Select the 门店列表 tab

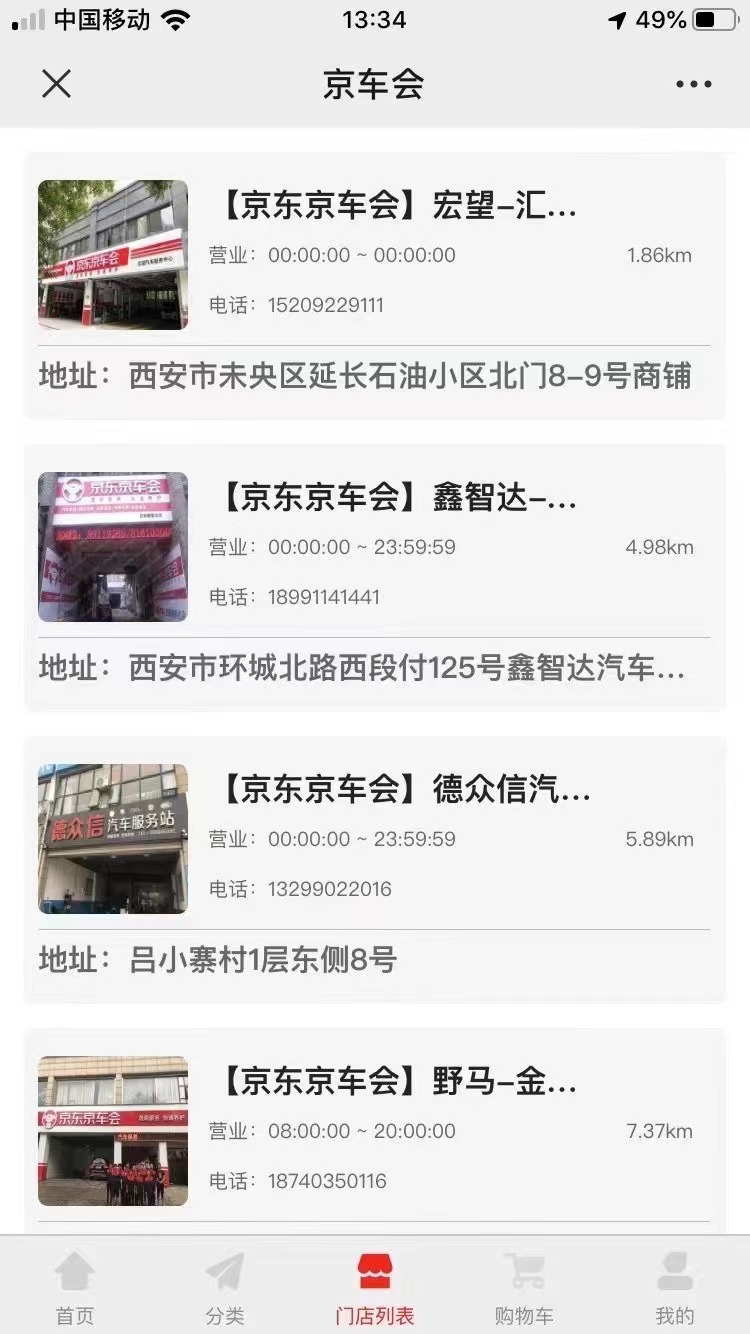[375, 1288]
